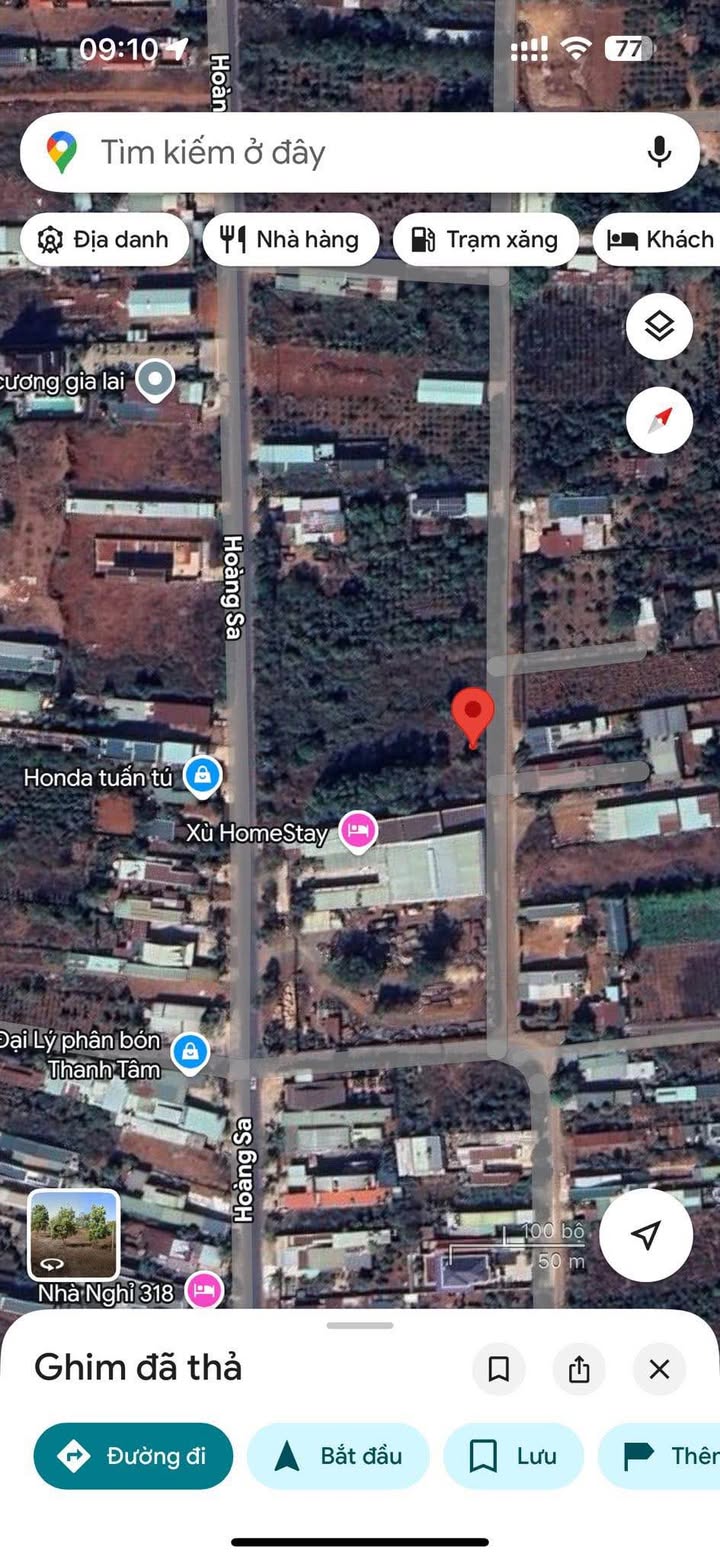Show 'Trạm xăng' nearby

pyautogui.click(x=485, y=240)
